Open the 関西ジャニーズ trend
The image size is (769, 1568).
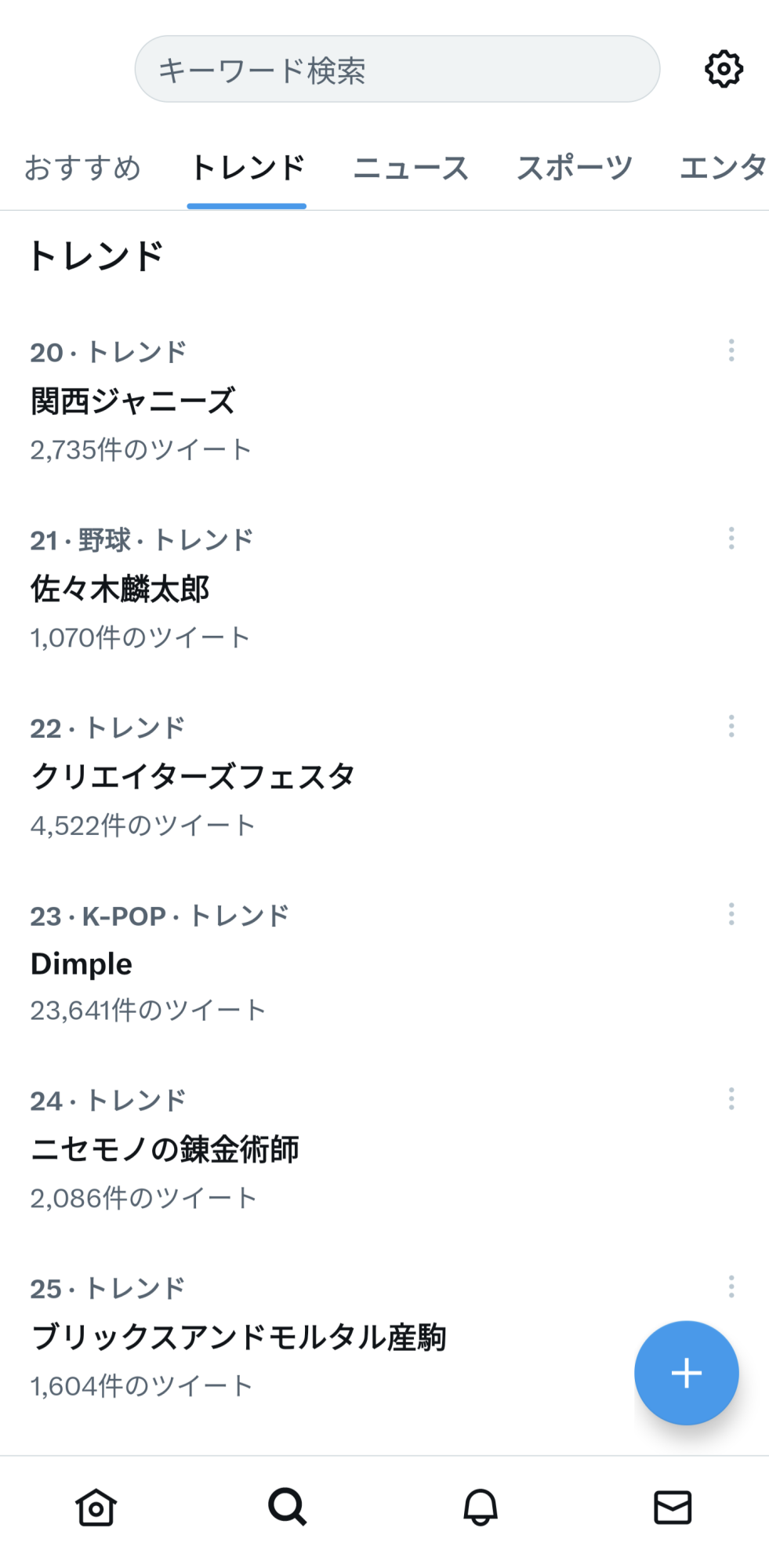(x=133, y=401)
